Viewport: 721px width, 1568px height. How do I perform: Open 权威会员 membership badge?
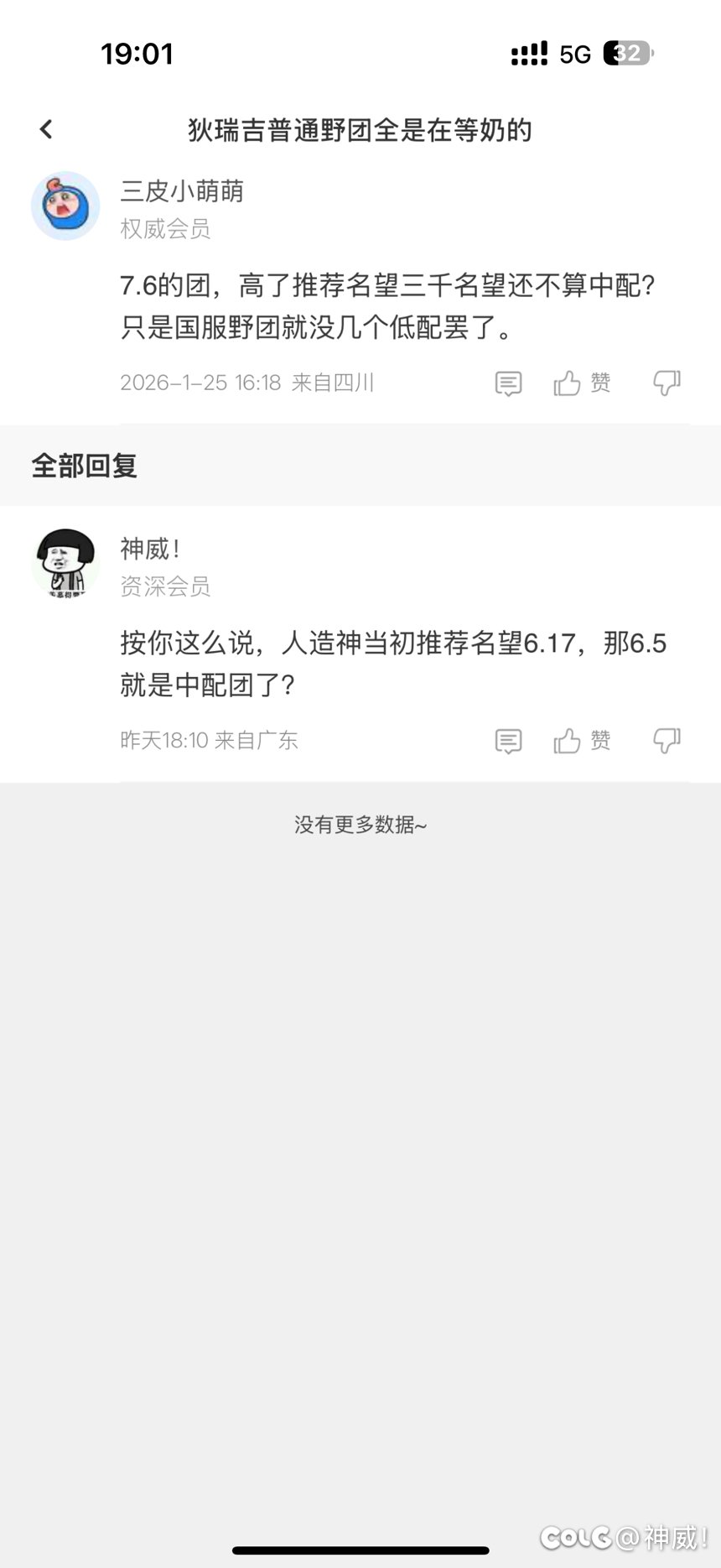pyautogui.click(x=164, y=229)
